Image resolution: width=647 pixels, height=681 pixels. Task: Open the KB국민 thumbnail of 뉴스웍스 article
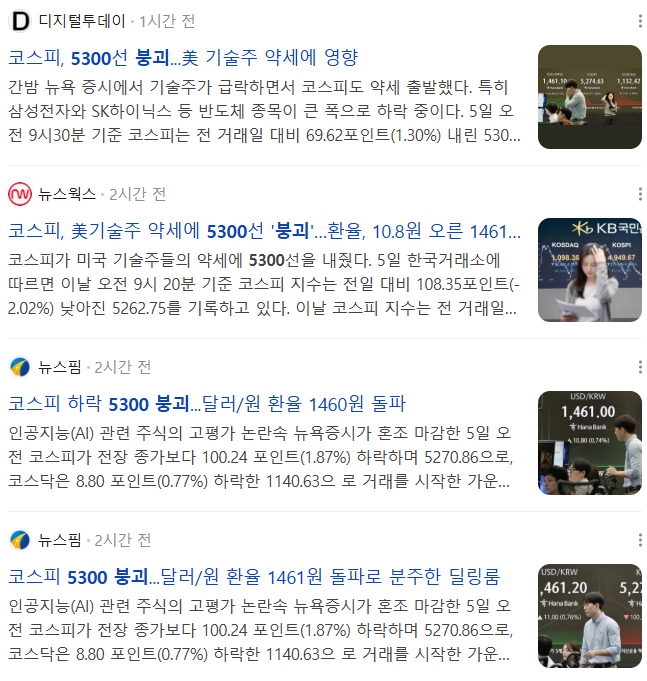pos(589,270)
